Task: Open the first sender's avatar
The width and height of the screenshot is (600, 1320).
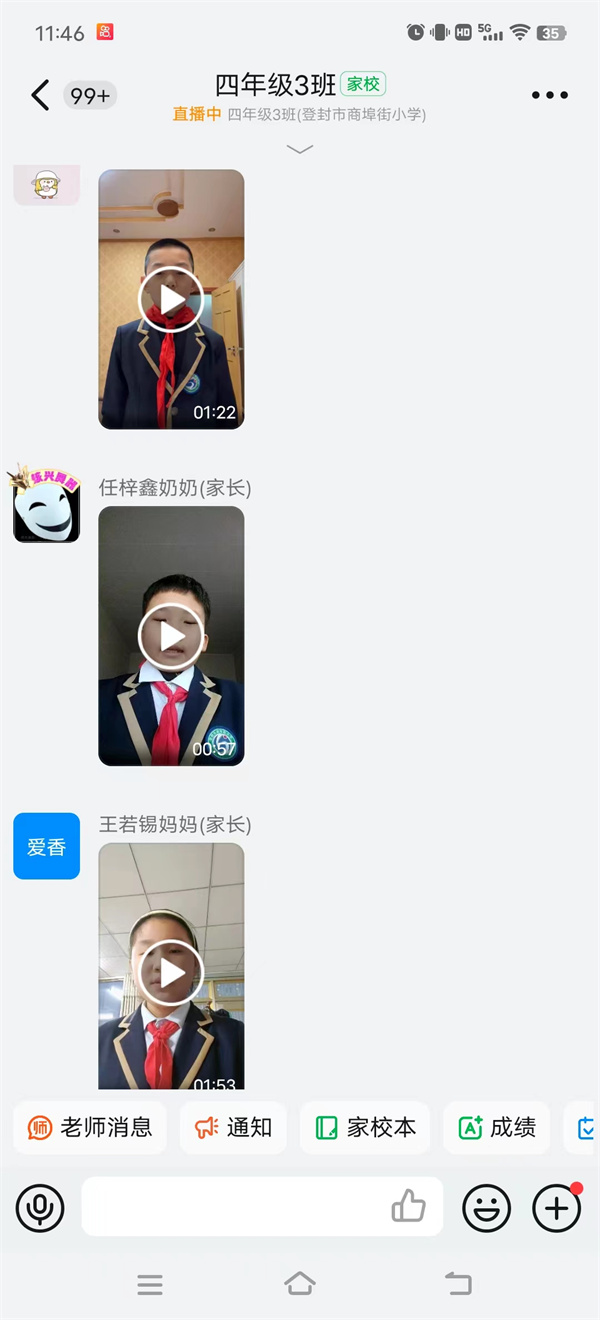Action: [x=46, y=185]
